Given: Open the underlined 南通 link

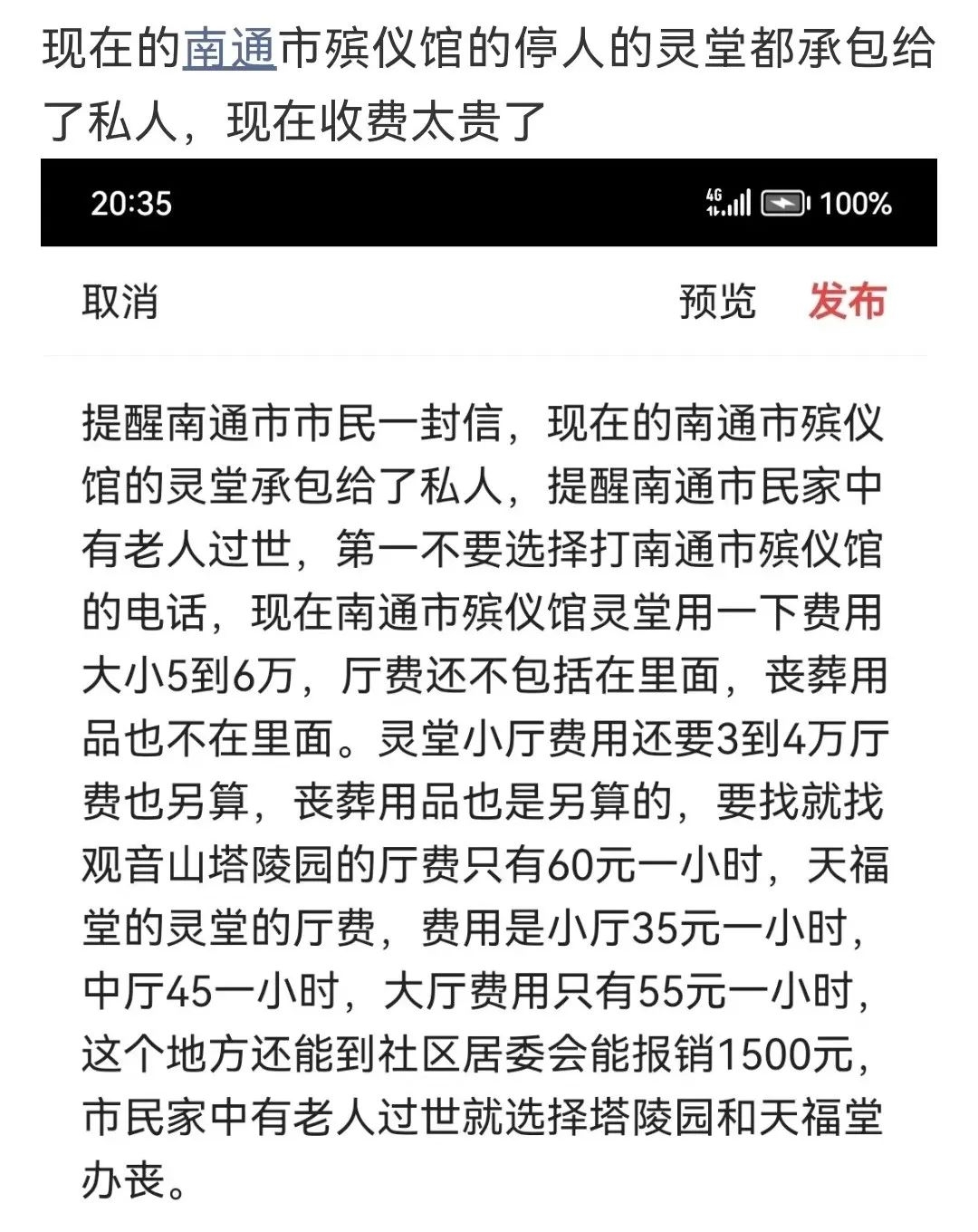Looking at the screenshot, I should click(x=229, y=50).
